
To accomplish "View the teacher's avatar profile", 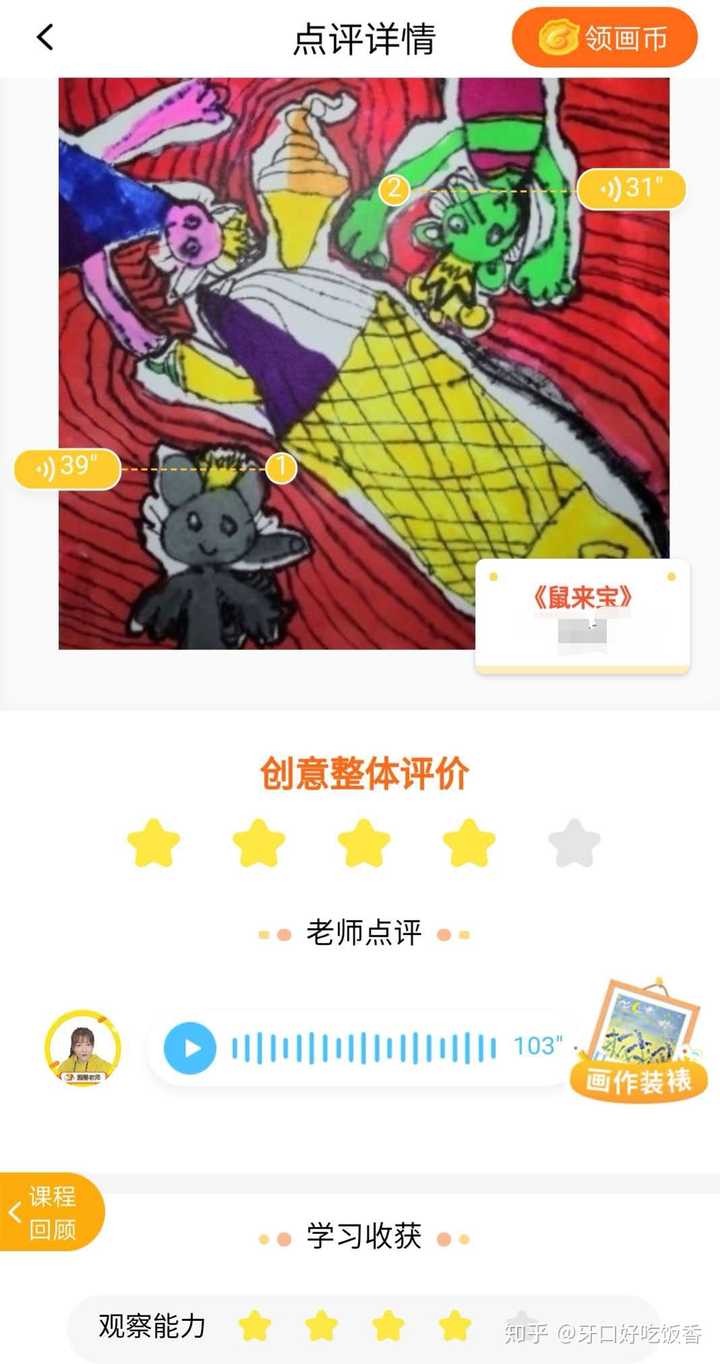I will (83, 1047).
